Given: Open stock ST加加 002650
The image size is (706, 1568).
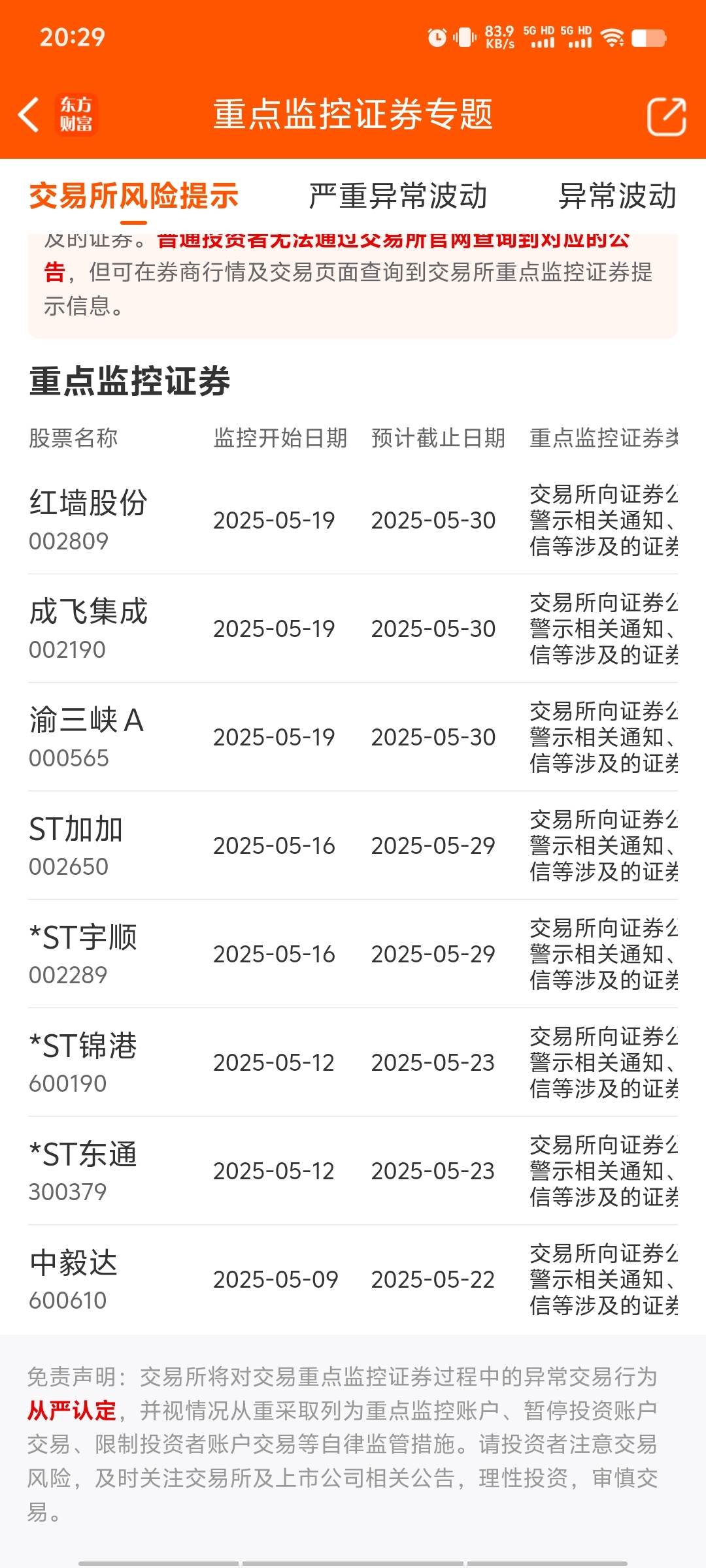Looking at the screenshot, I should click(x=353, y=845).
